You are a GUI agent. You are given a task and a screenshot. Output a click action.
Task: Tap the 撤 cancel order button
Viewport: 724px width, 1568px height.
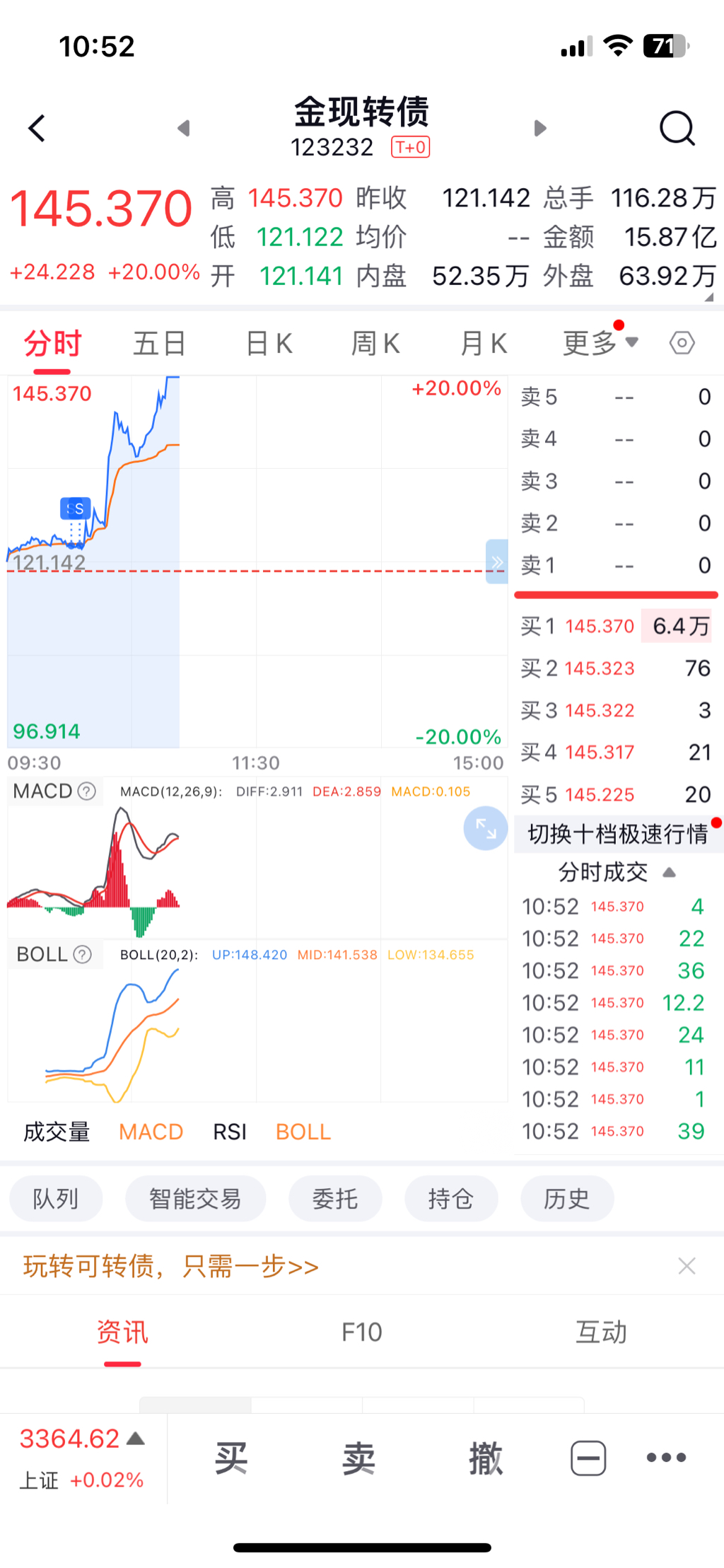486,1458
